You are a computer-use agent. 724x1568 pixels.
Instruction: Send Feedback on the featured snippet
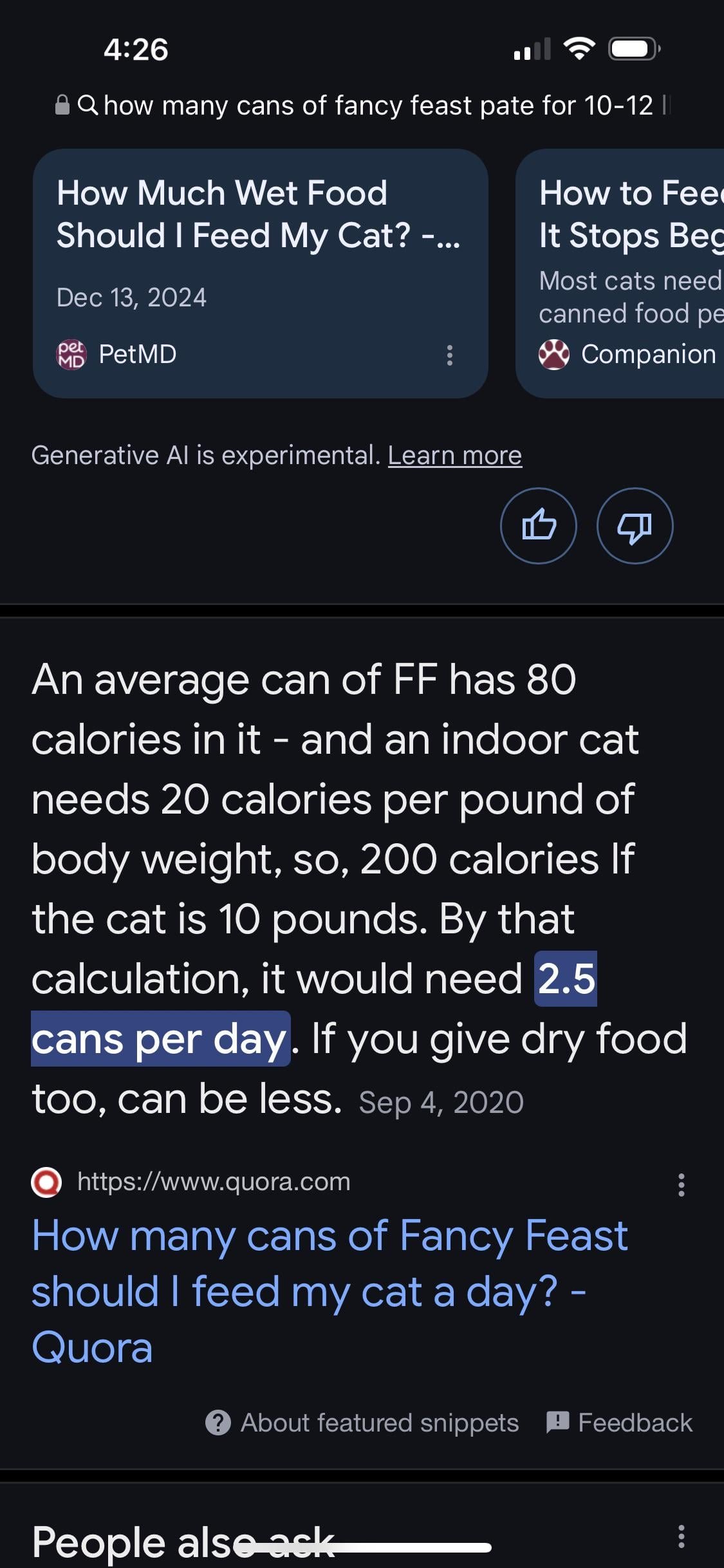619,1423
